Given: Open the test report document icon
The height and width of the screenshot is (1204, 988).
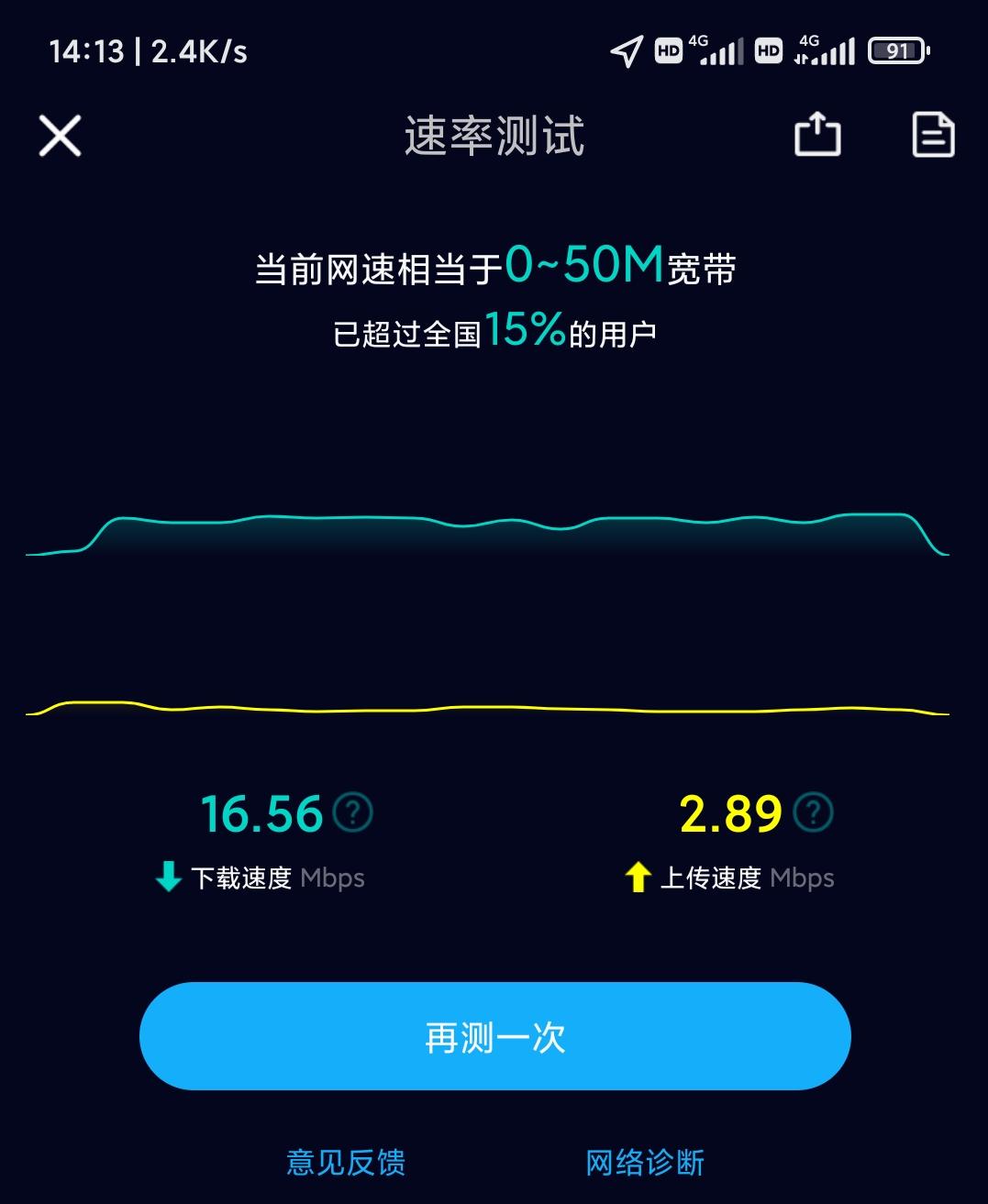Looking at the screenshot, I should point(932,134).
